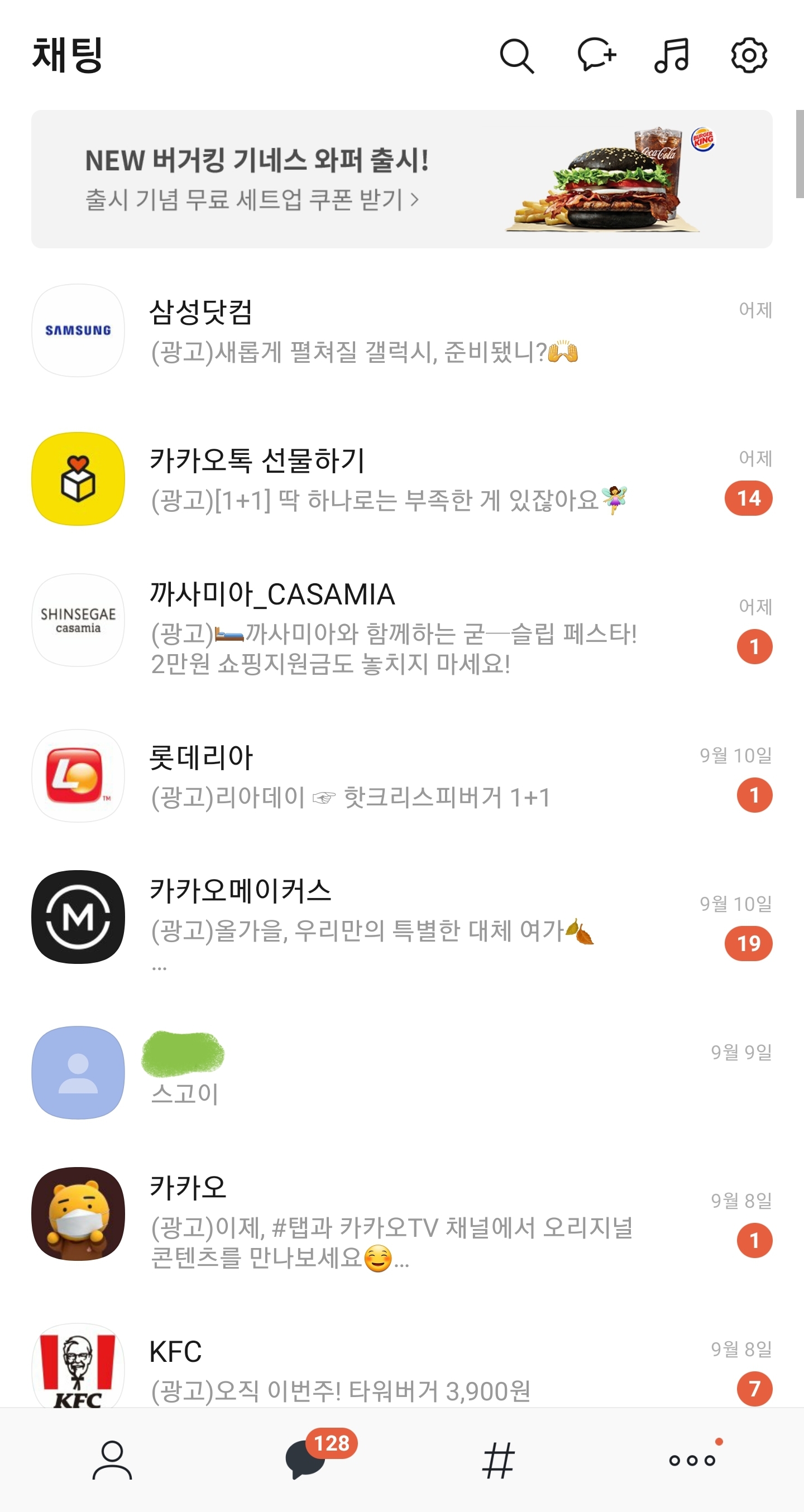This screenshot has width=804, height=1512.
Task: Start a new chat
Action: [x=596, y=55]
